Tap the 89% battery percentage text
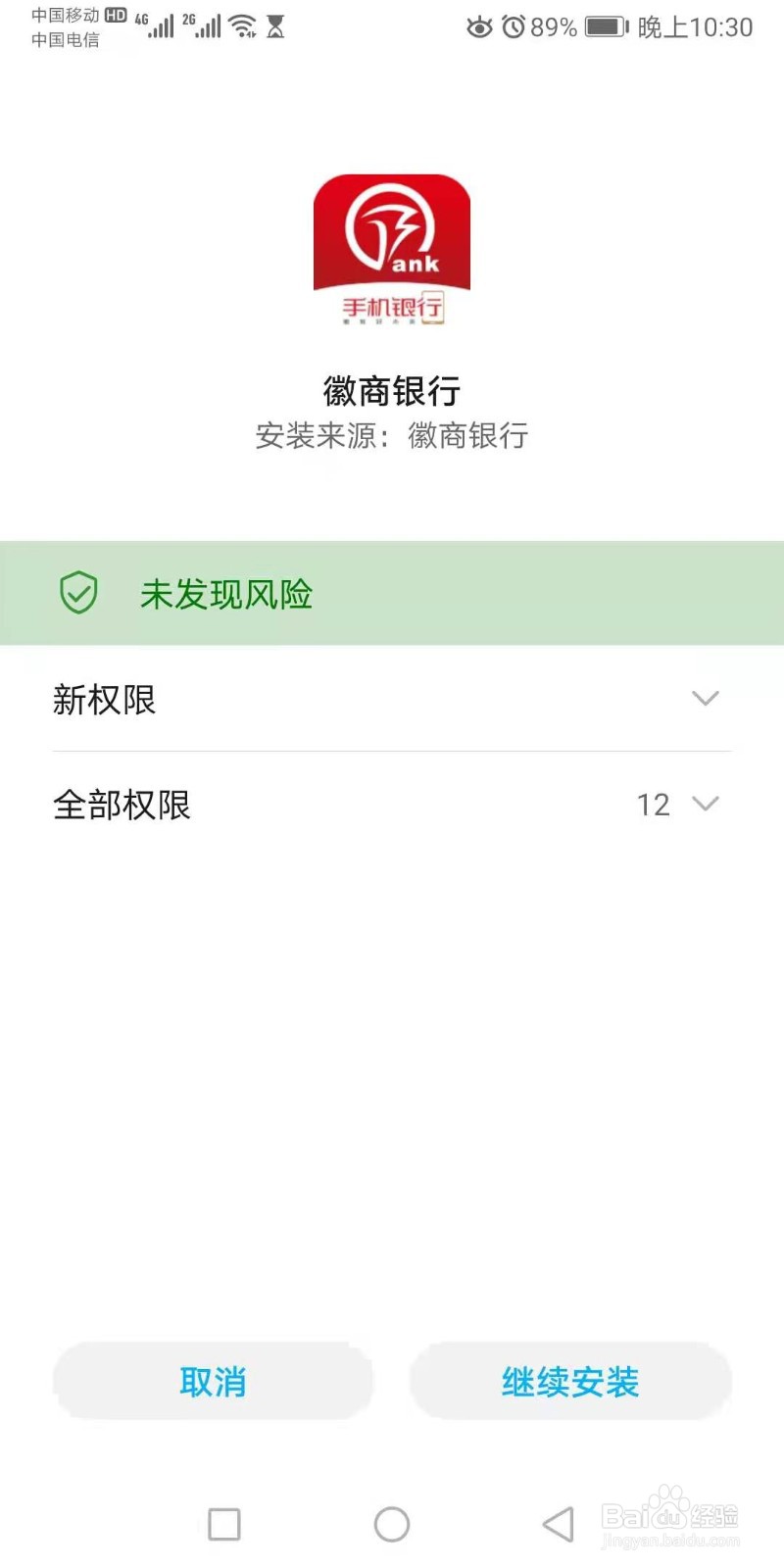Screen dimensions: 784x1568 (551, 26)
